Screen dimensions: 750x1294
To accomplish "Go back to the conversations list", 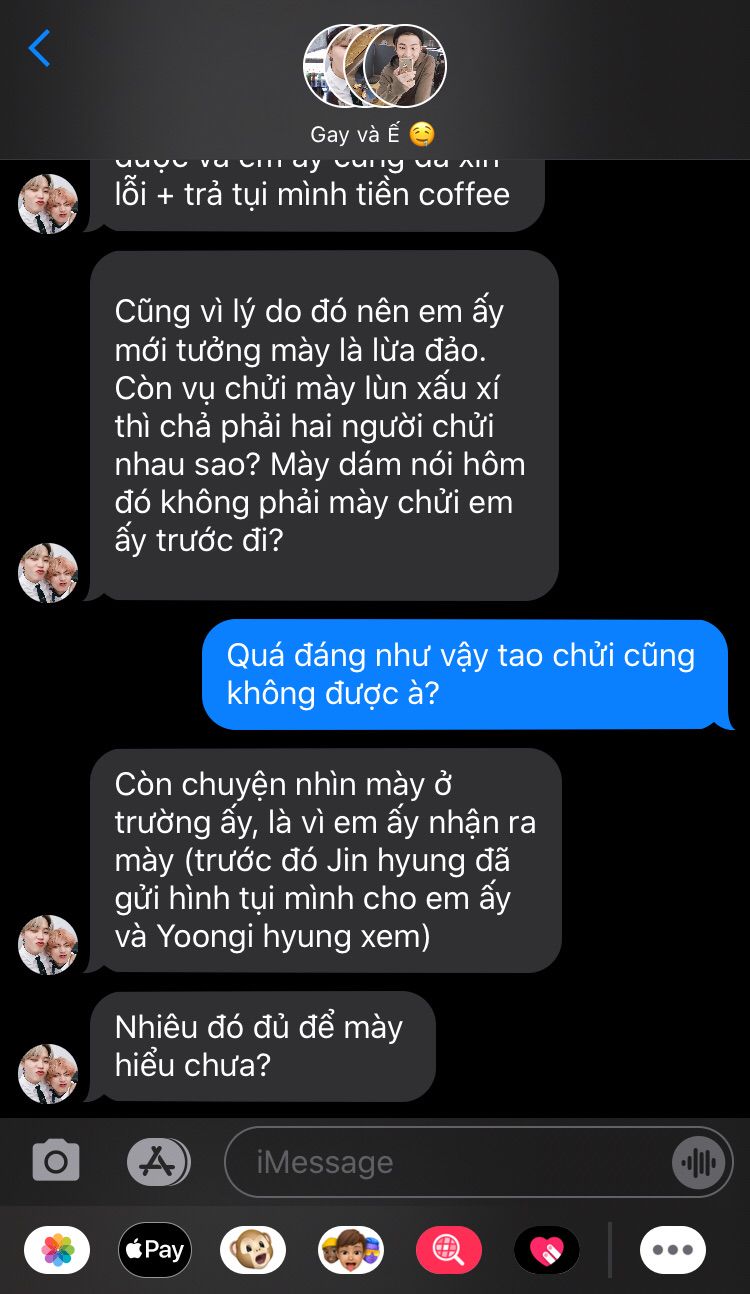I will pos(39,48).
